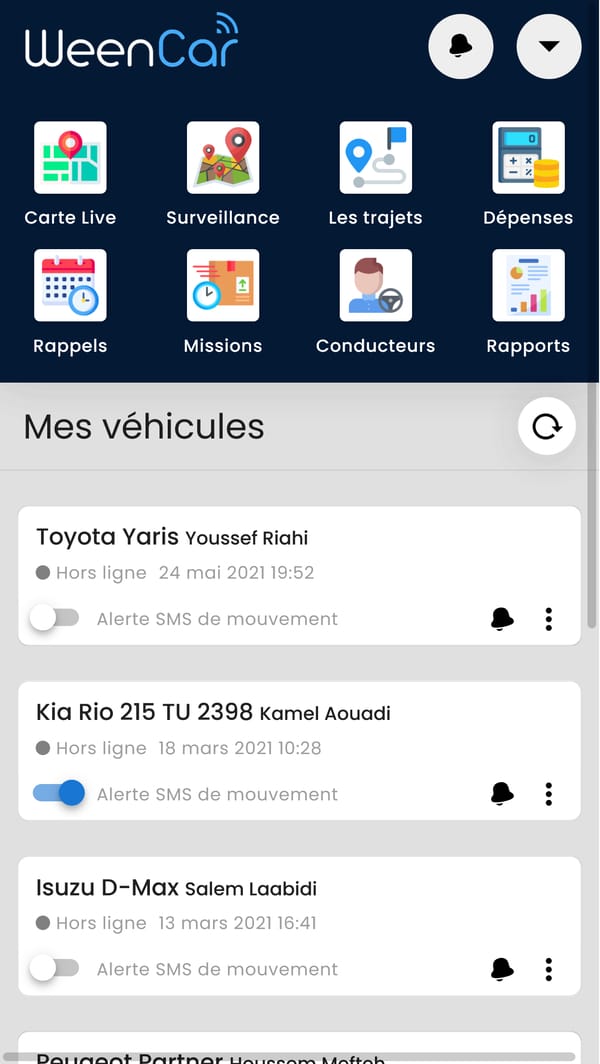Screen dimensions: 600x1064
Task: Open Dépenses
Action: tap(528, 158)
